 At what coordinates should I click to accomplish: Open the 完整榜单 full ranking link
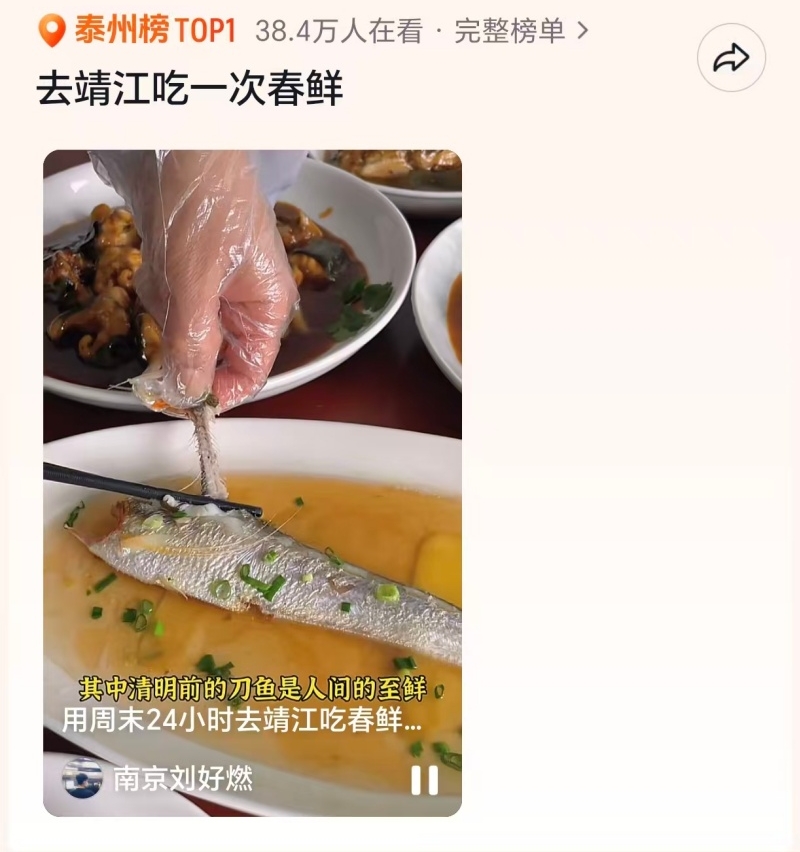[521, 31]
